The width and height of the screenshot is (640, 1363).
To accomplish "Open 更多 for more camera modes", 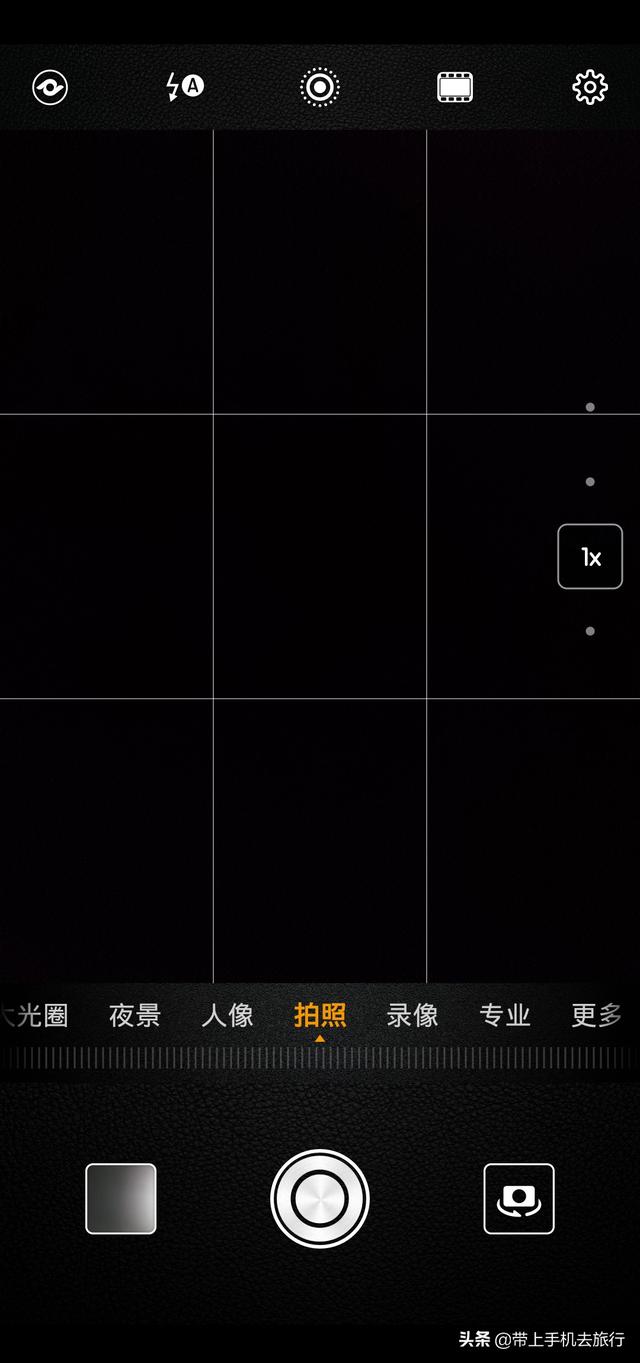I will click(x=597, y=1016).
